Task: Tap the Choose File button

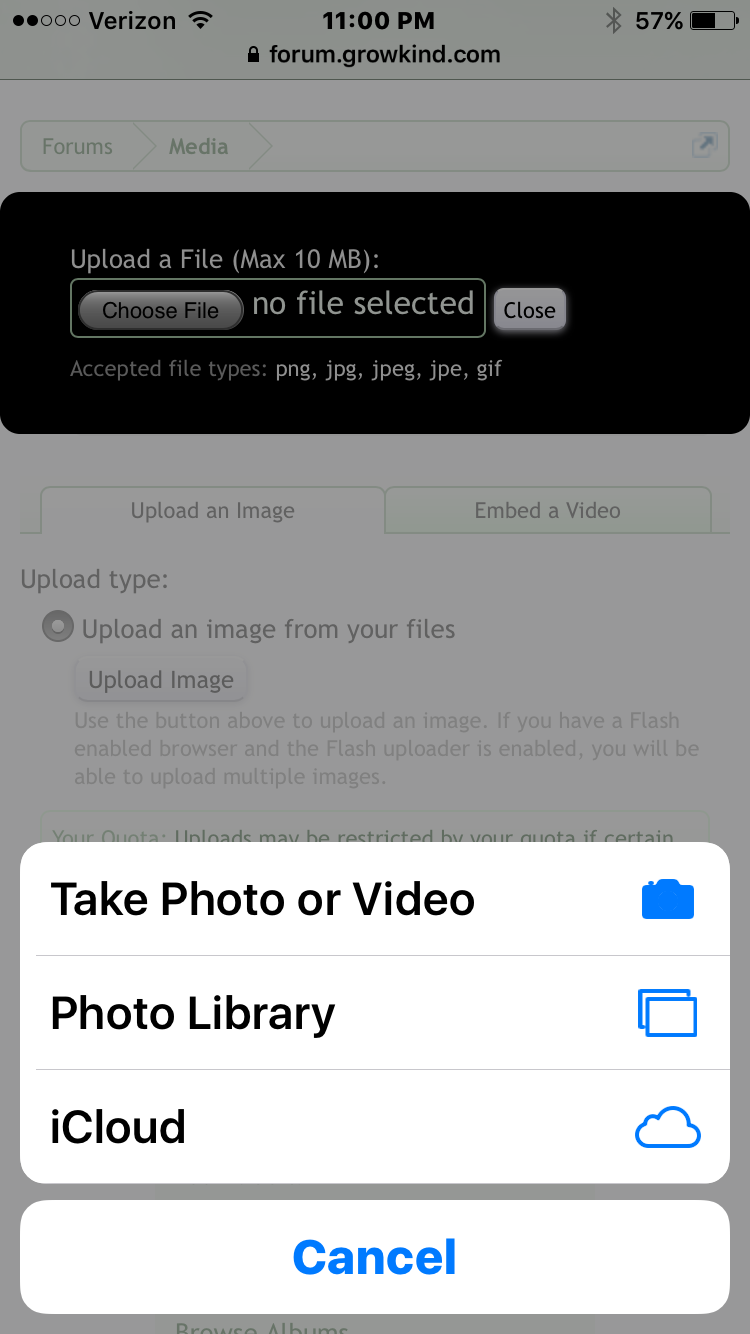Action: tap(160, 310)
